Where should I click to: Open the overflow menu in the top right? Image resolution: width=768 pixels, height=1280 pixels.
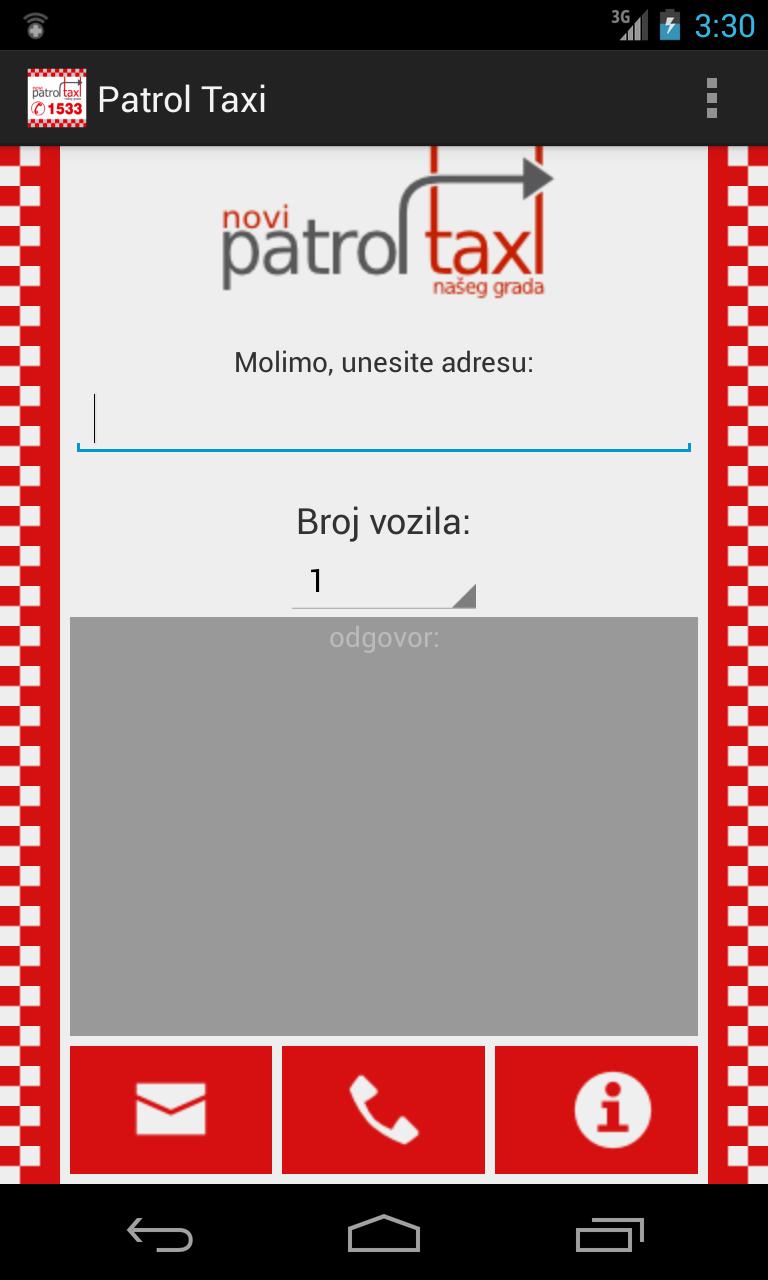pos(712,97)
